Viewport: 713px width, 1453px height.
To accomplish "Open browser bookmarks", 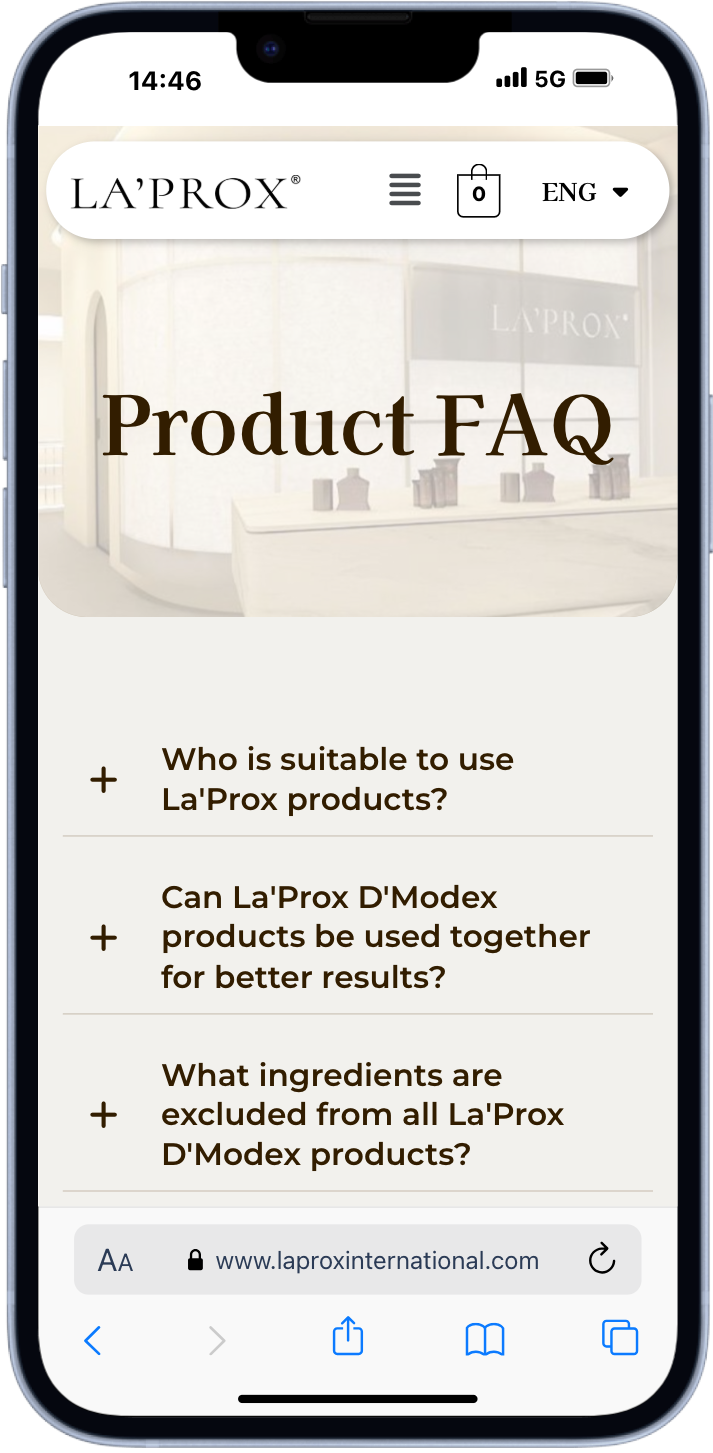I will point(485,1340).
